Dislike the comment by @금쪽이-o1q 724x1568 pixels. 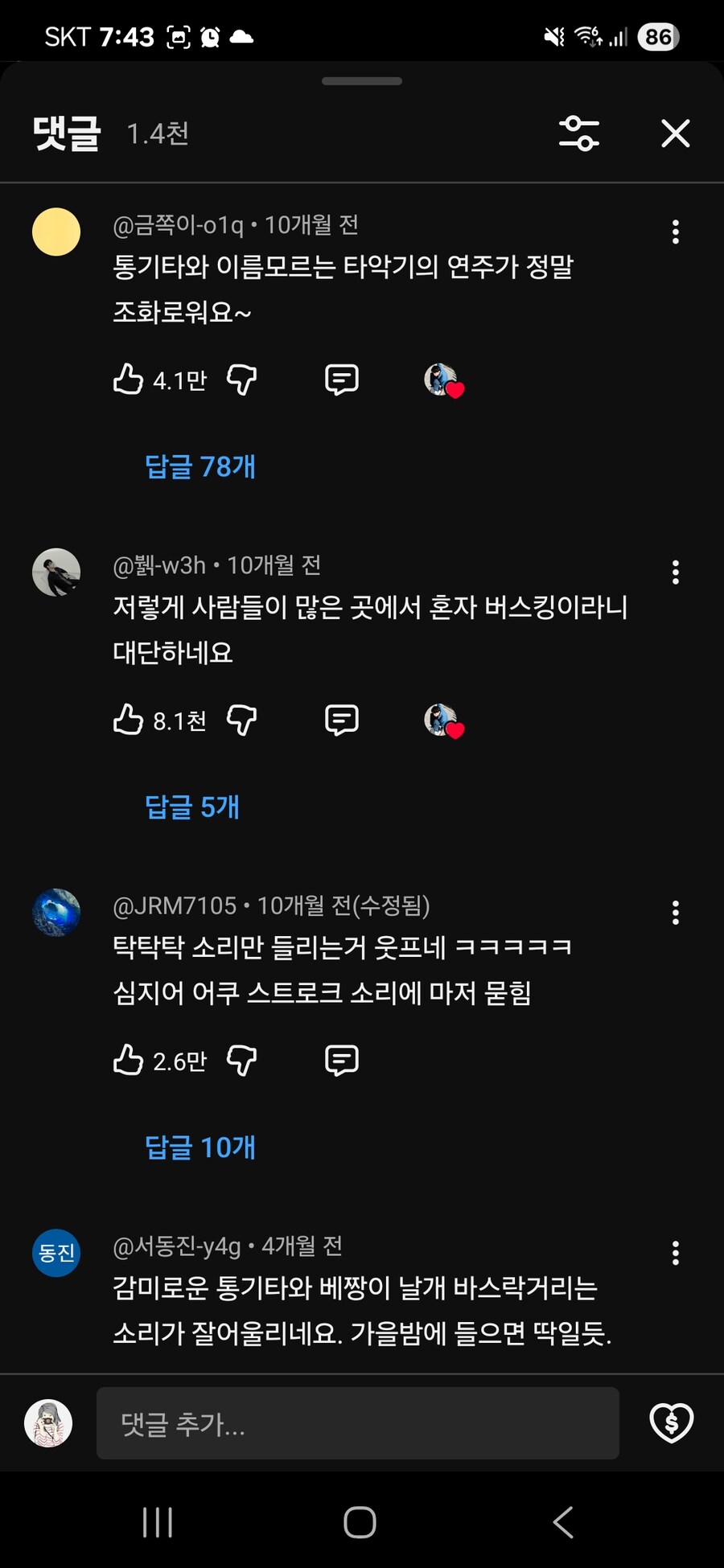[x=241, y=379]
